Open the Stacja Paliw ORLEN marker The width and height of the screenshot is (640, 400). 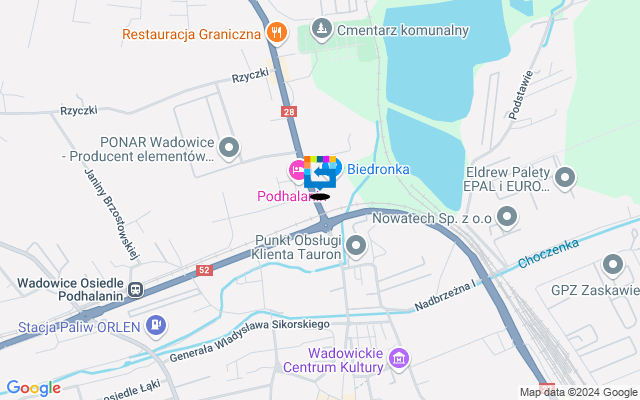[155, 324]
